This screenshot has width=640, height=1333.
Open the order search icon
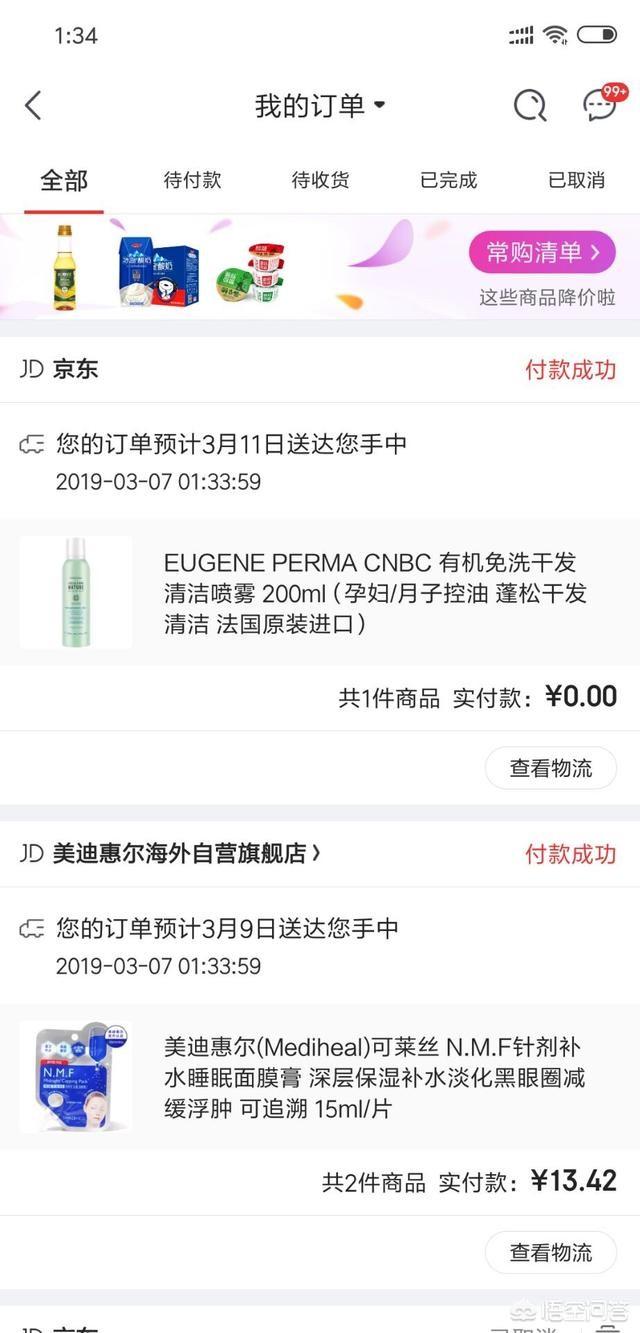pos(530,105)
